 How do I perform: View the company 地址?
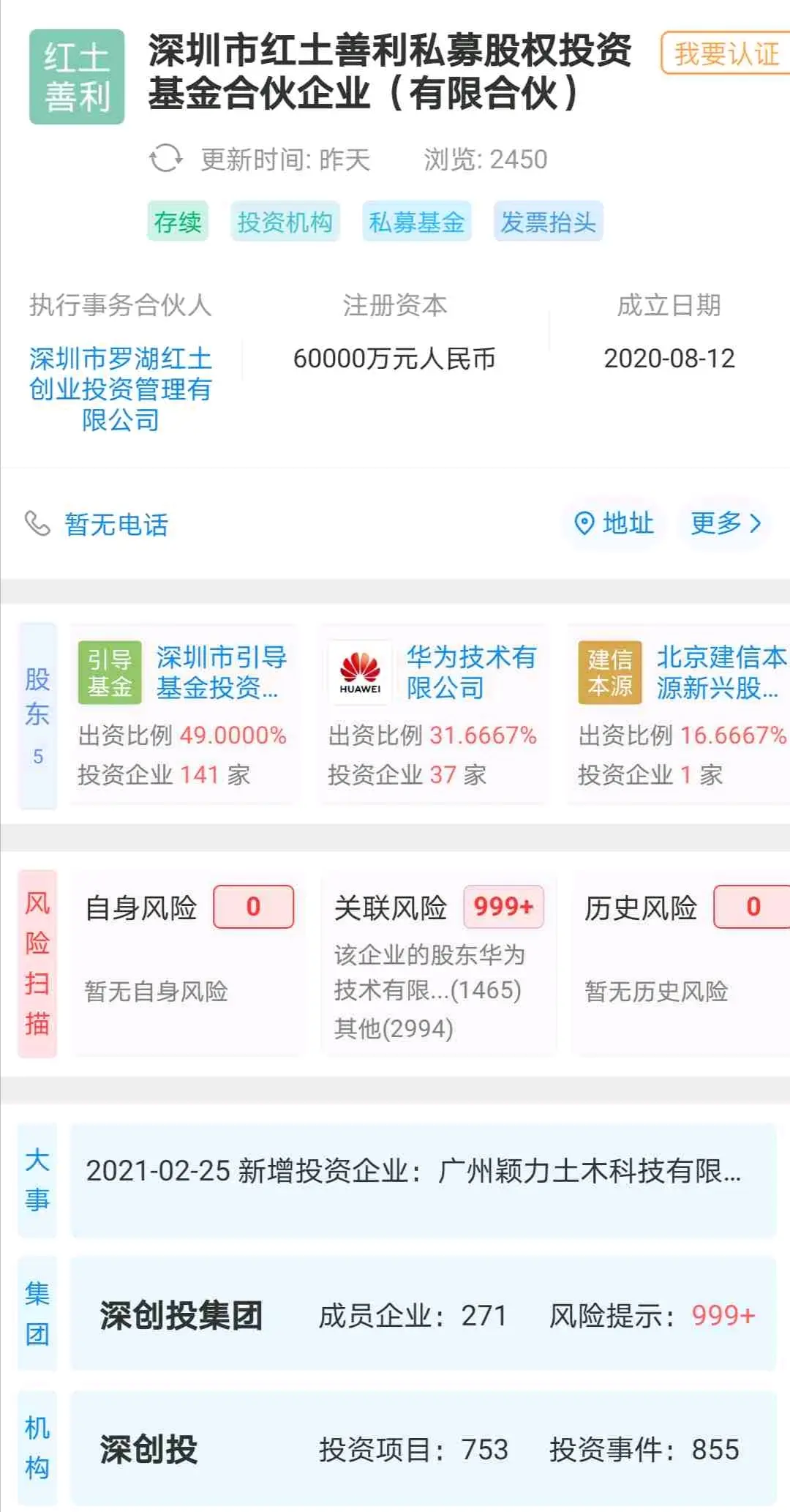[x=615, y=523]
